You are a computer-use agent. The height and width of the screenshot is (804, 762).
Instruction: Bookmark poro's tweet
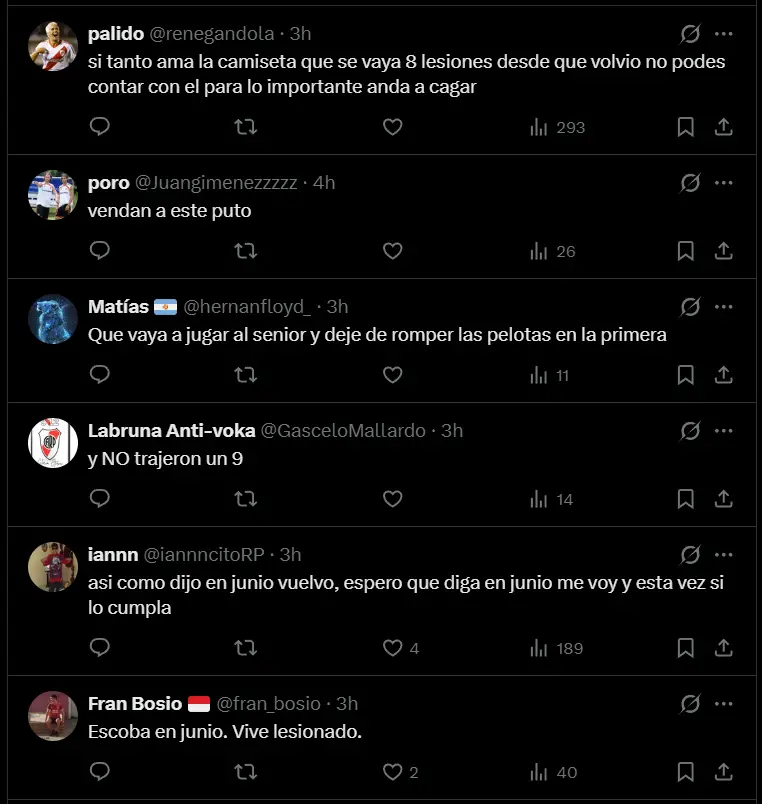tap(686, 251)
